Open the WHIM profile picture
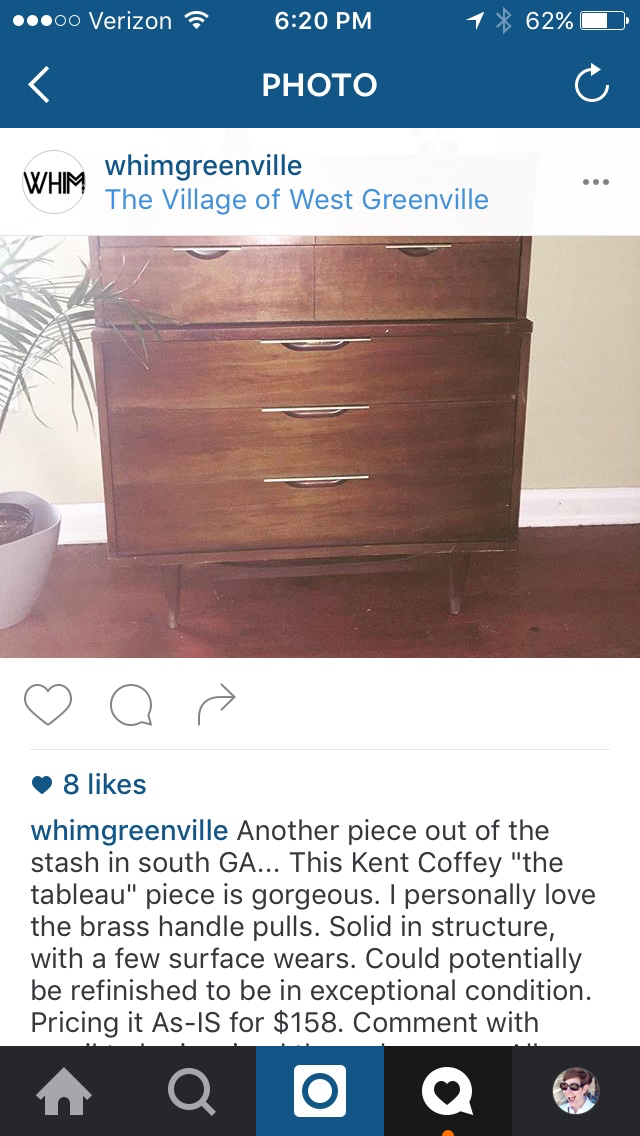Screen dimensions: 640x1136 [54, 183]
